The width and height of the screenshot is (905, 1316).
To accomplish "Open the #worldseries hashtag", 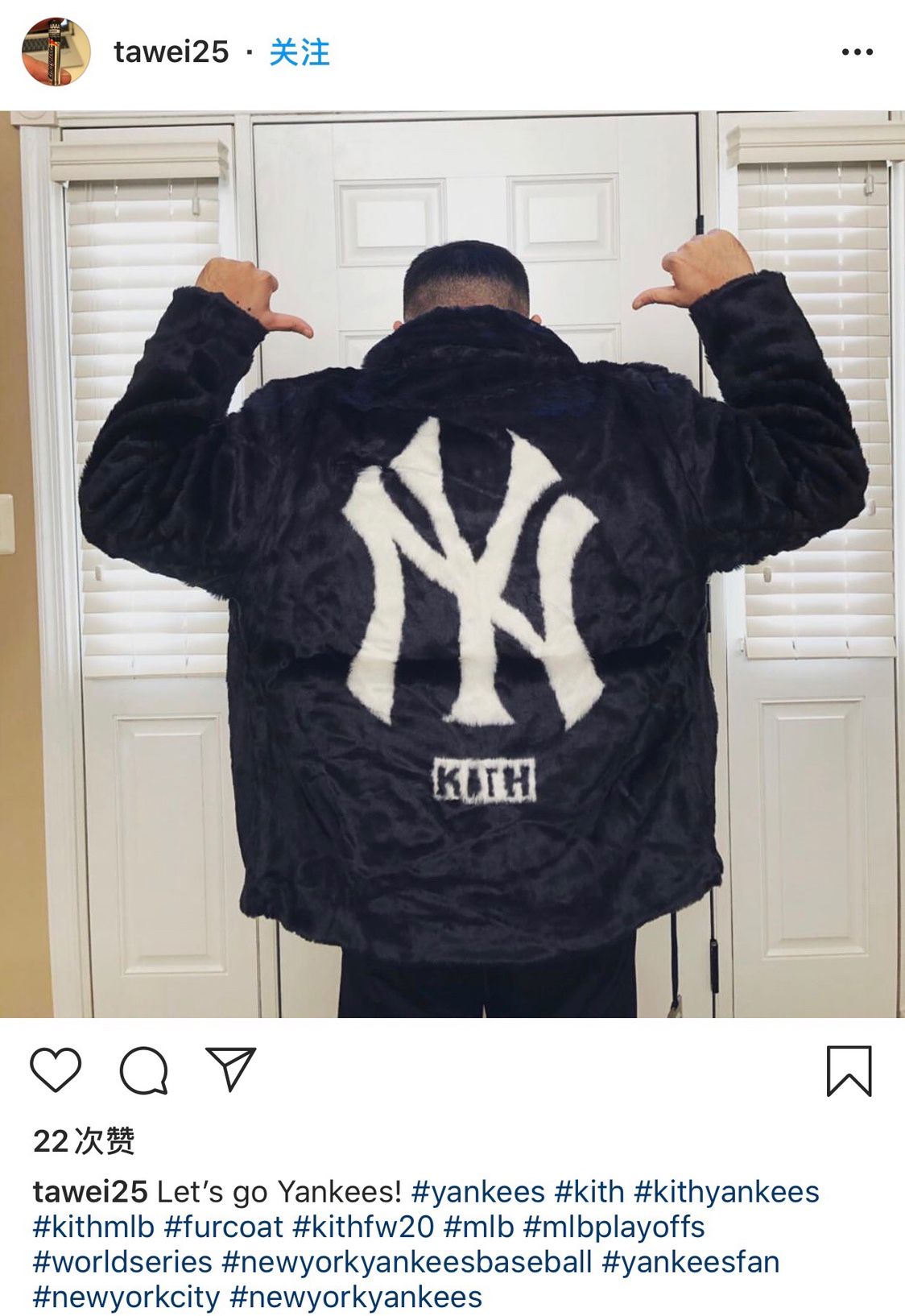I will 122,1262.
